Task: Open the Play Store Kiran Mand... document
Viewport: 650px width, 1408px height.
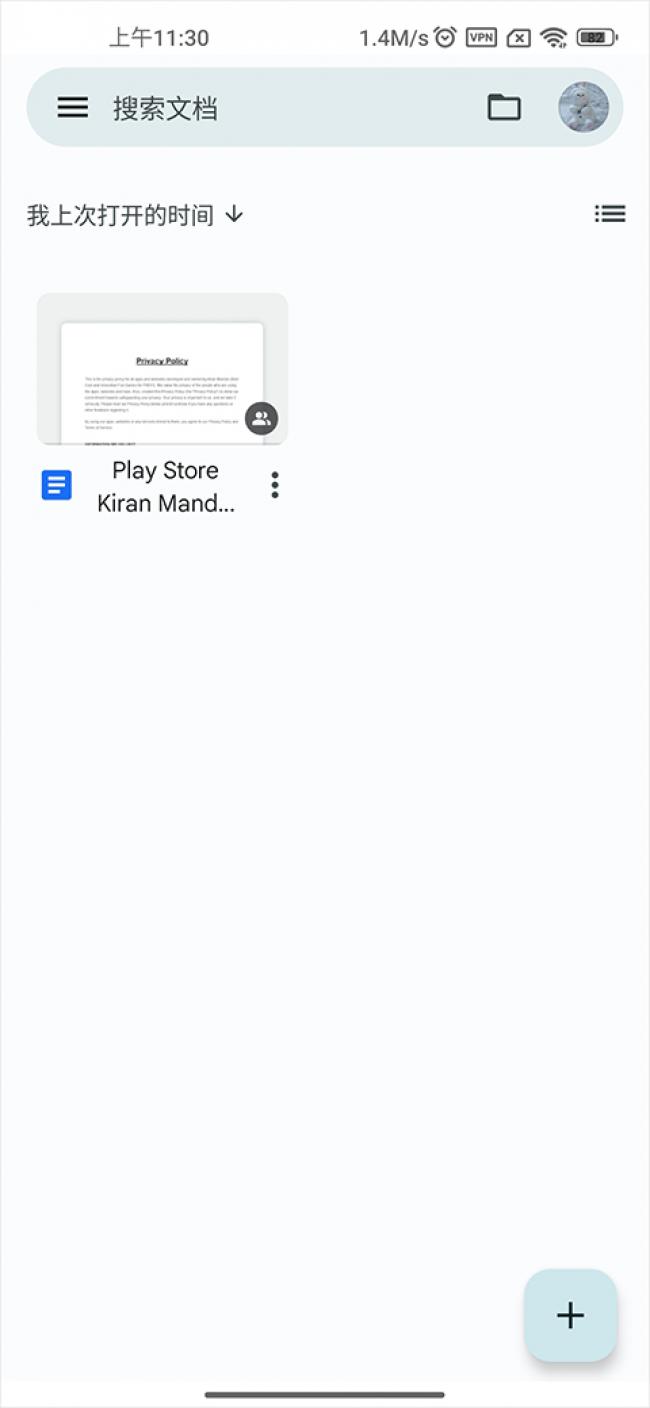Action: 162,405
